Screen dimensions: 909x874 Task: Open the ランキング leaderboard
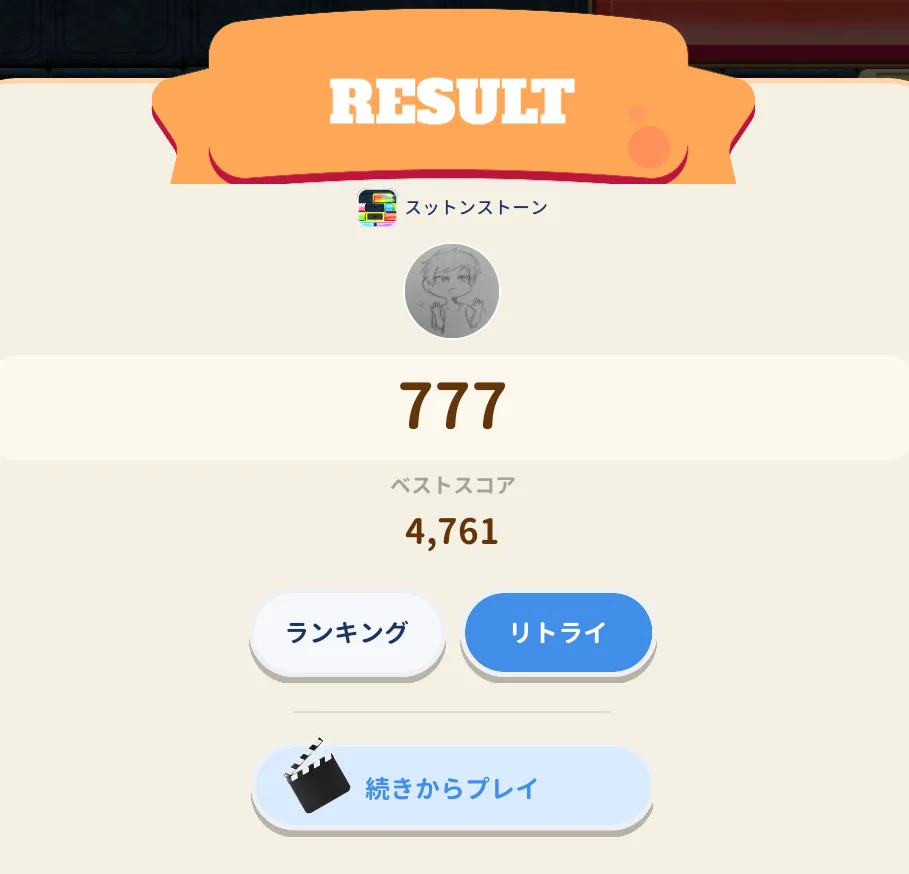pyautogui.click(x=346, y=633)
